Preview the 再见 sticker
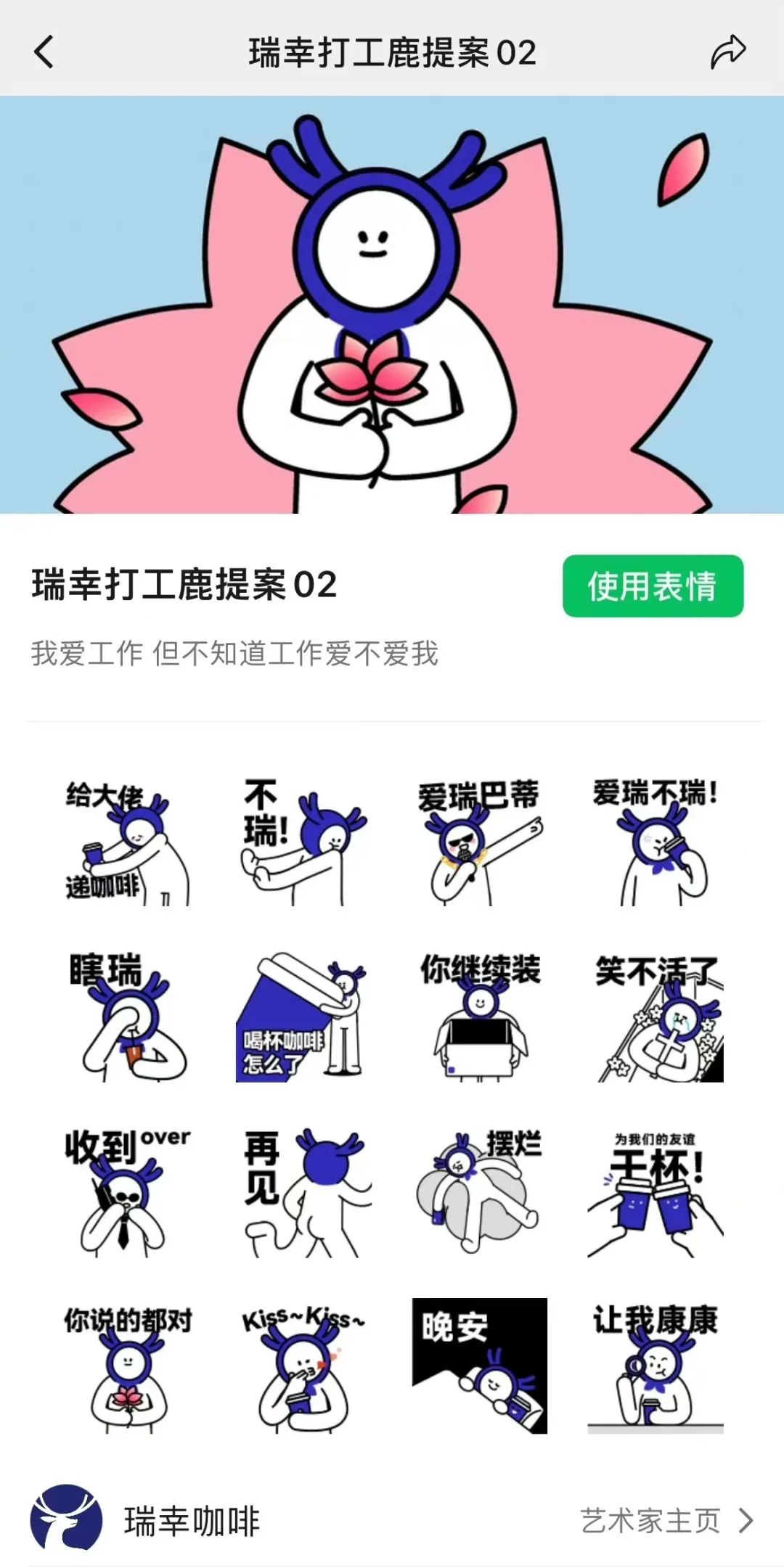The height and width of the screenshot is (1568, 784). coord(303,1193)
